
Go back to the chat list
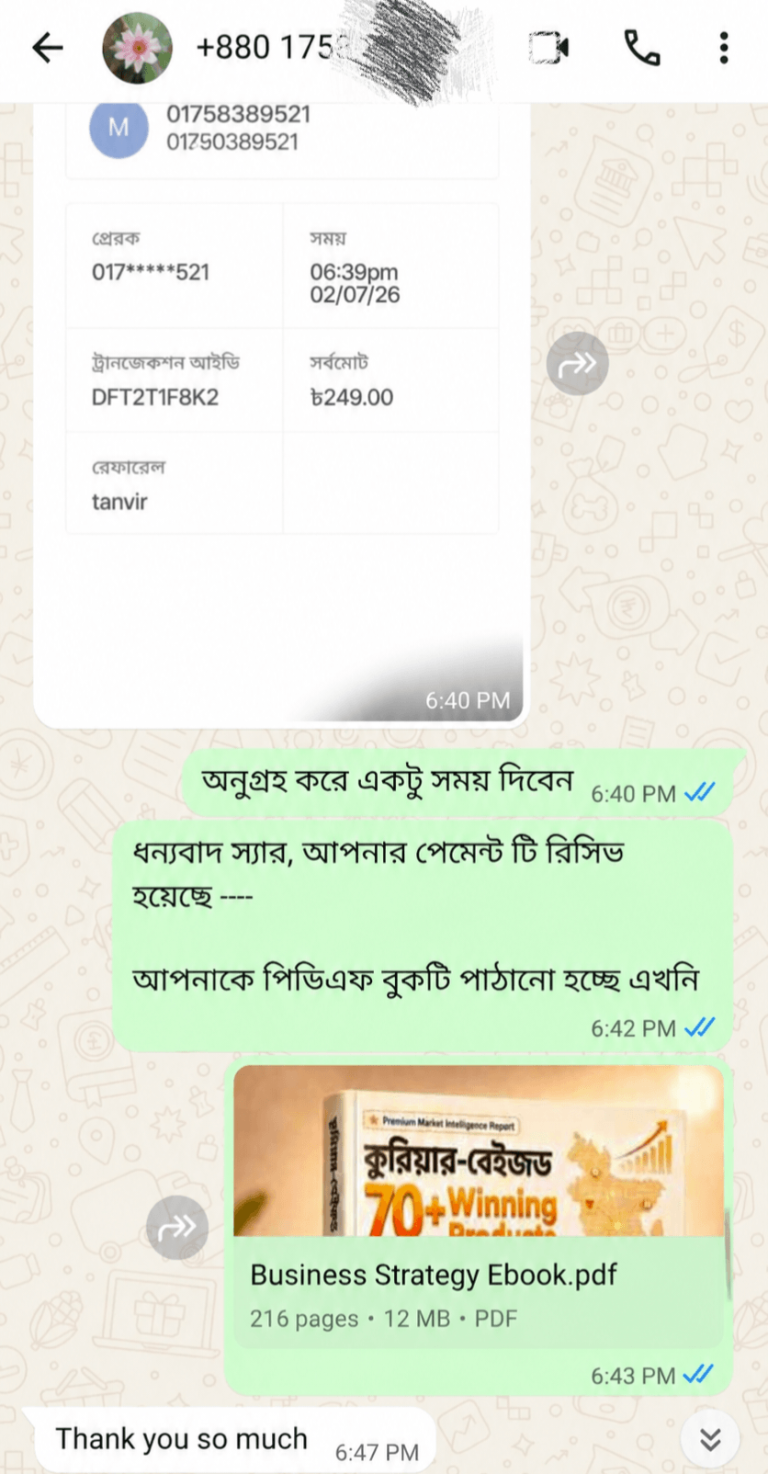[x=47, y=47]
